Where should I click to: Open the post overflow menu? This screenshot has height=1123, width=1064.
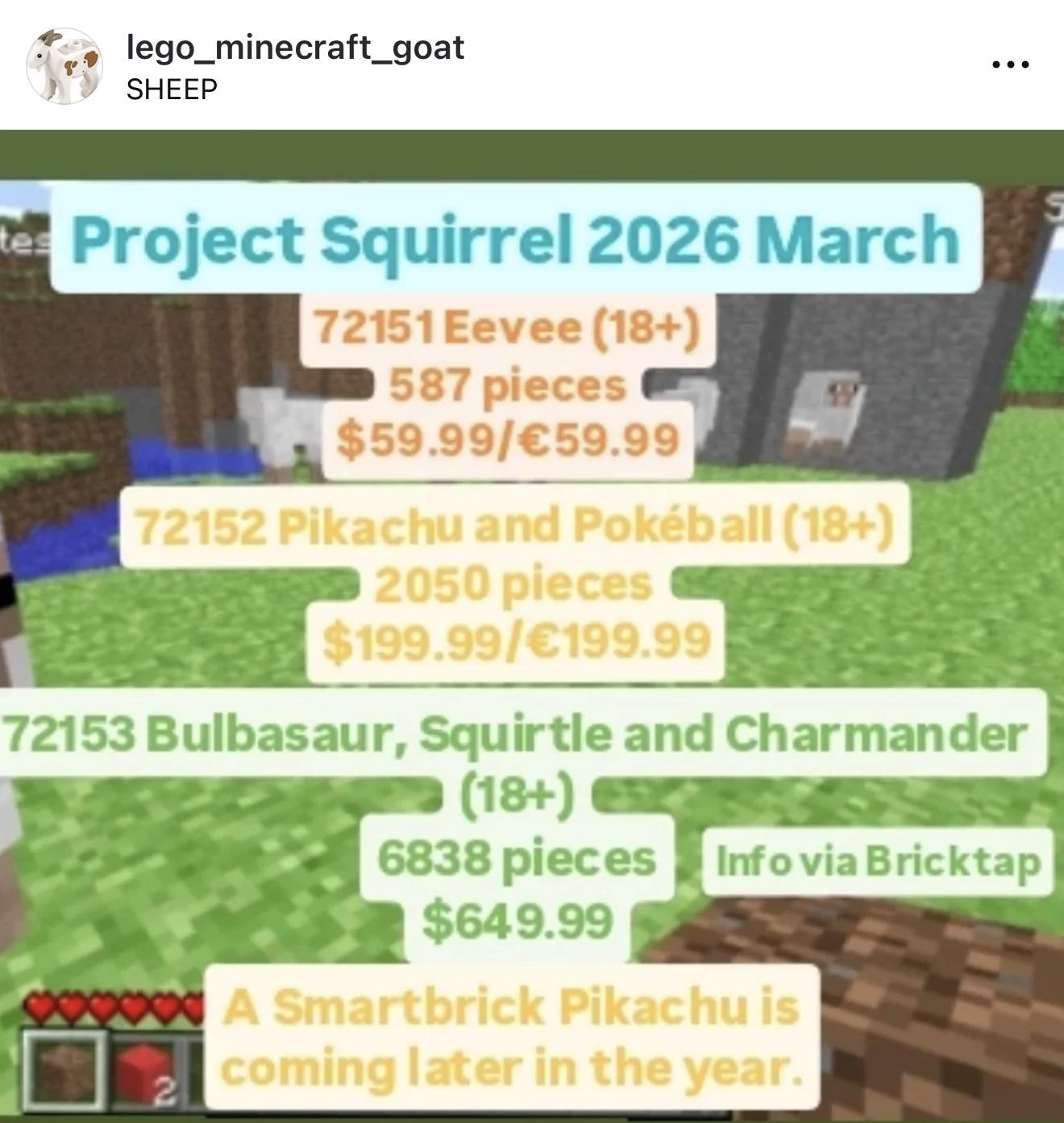click(1011, 64)
